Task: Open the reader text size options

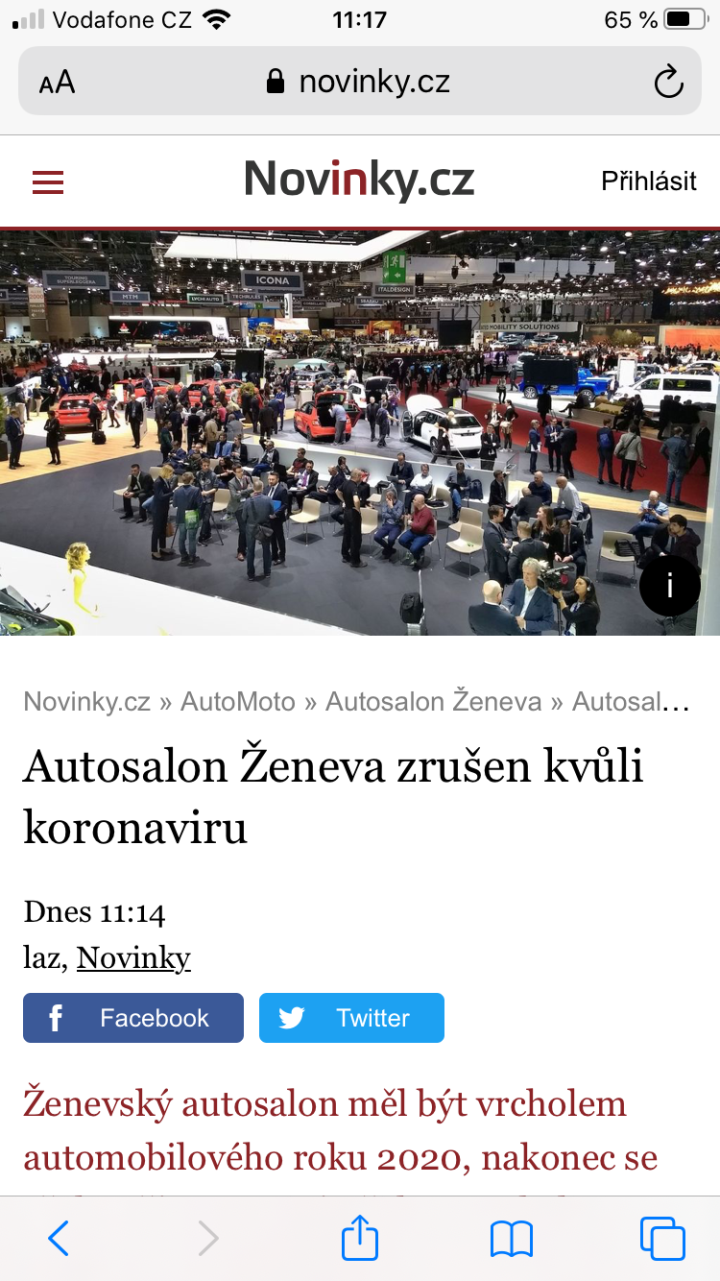Action: [57, 82]
